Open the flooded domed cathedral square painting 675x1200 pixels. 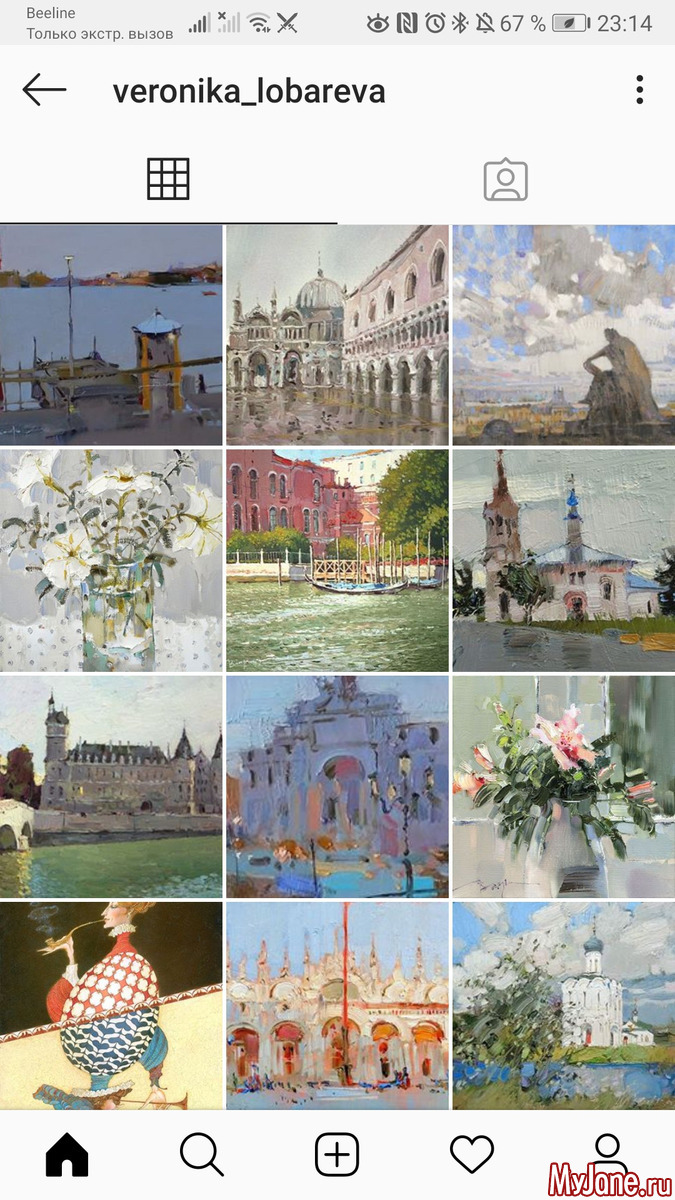[x=337, y=335]
